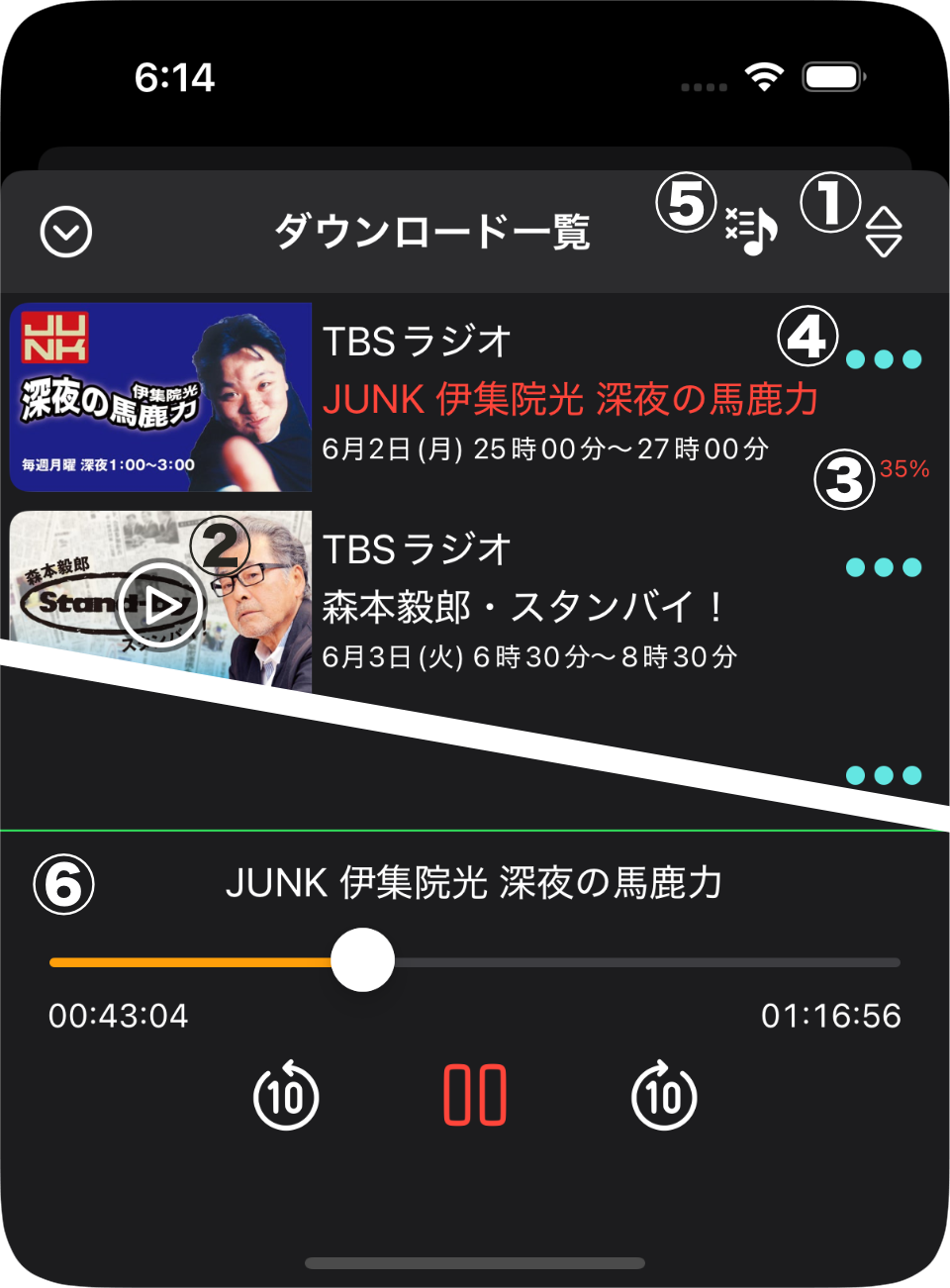Pause the currently playing JUNK episode

[473, 1094]
